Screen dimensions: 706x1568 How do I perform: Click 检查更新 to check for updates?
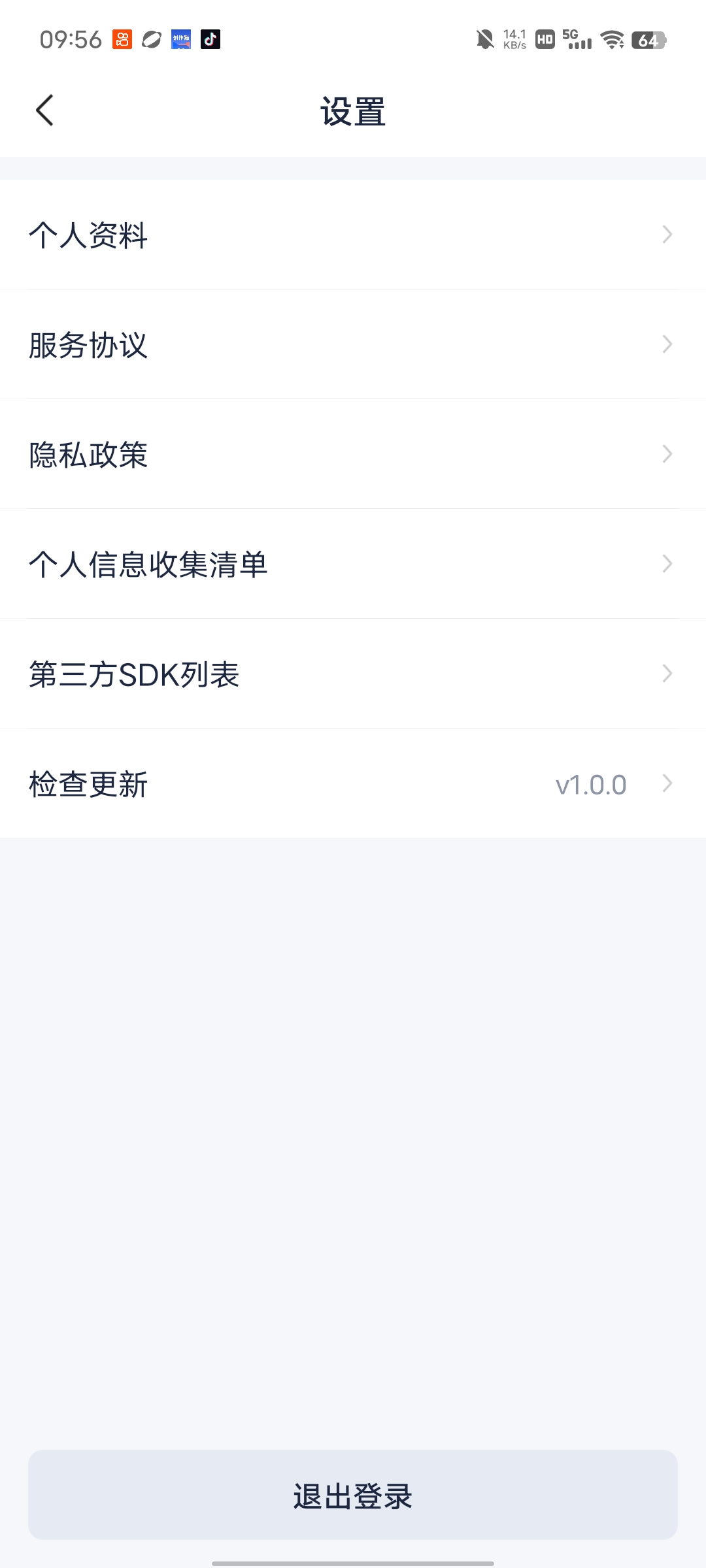tap(89, 783)
